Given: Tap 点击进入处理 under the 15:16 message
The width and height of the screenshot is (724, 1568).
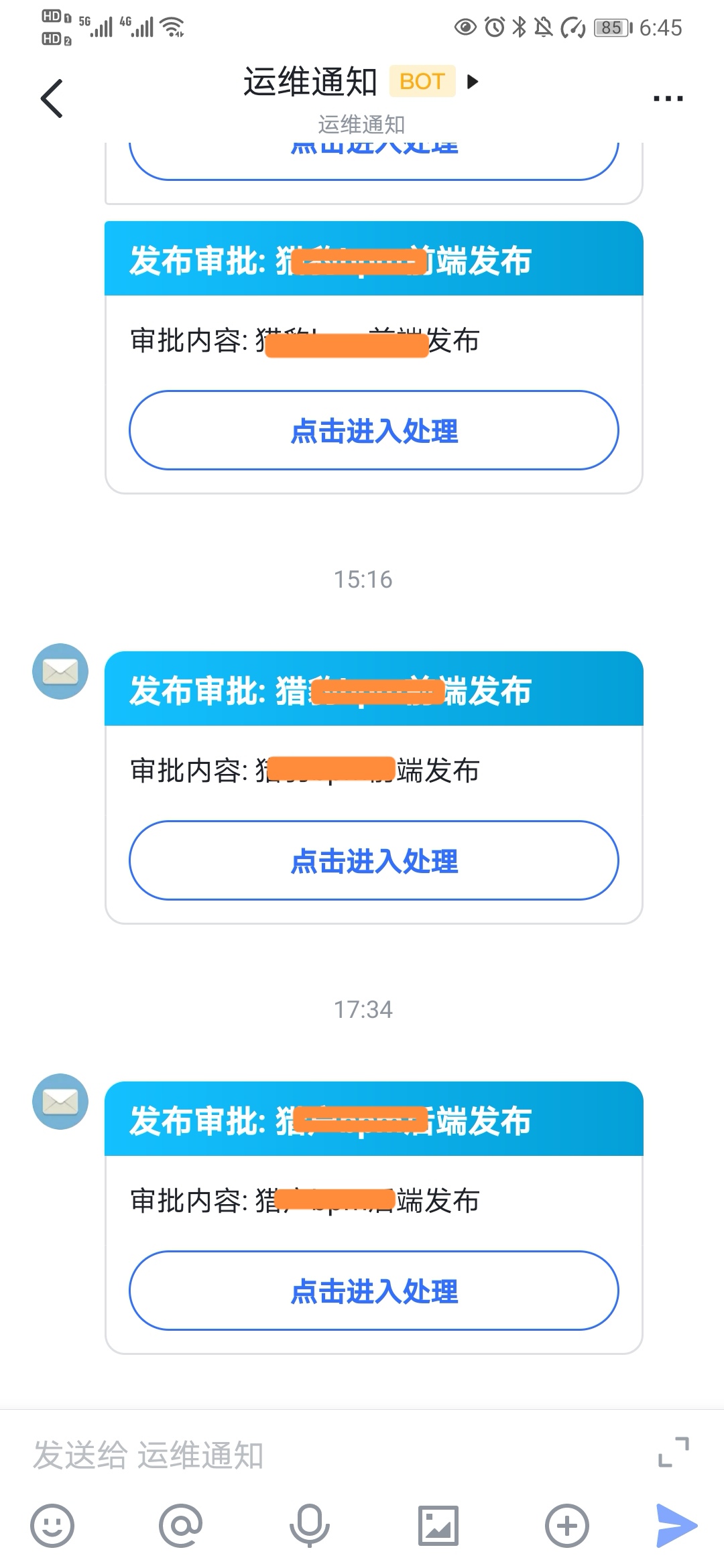Looking at the screenshot, I should click(373, 860).
